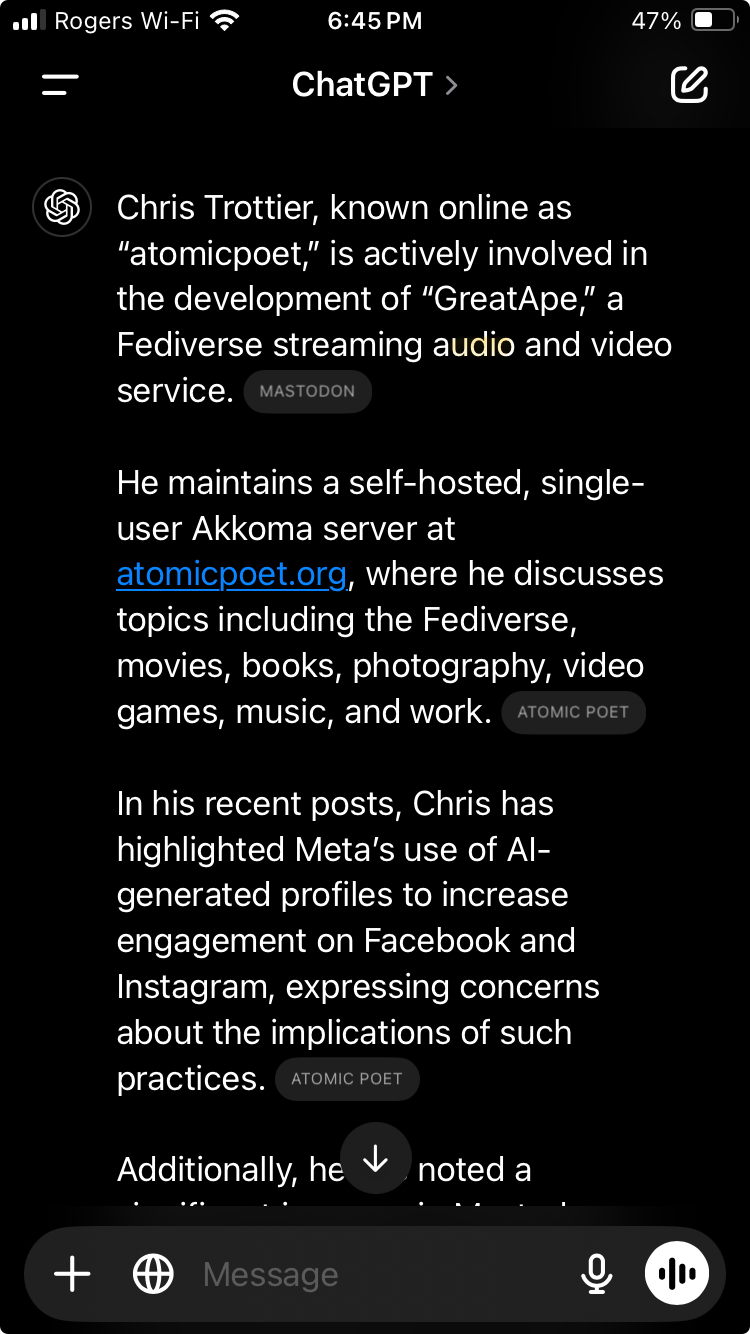Enable web search with the globe icon
The width and height of the screenshot is (750, 1334).
[x=153, y=1274]
